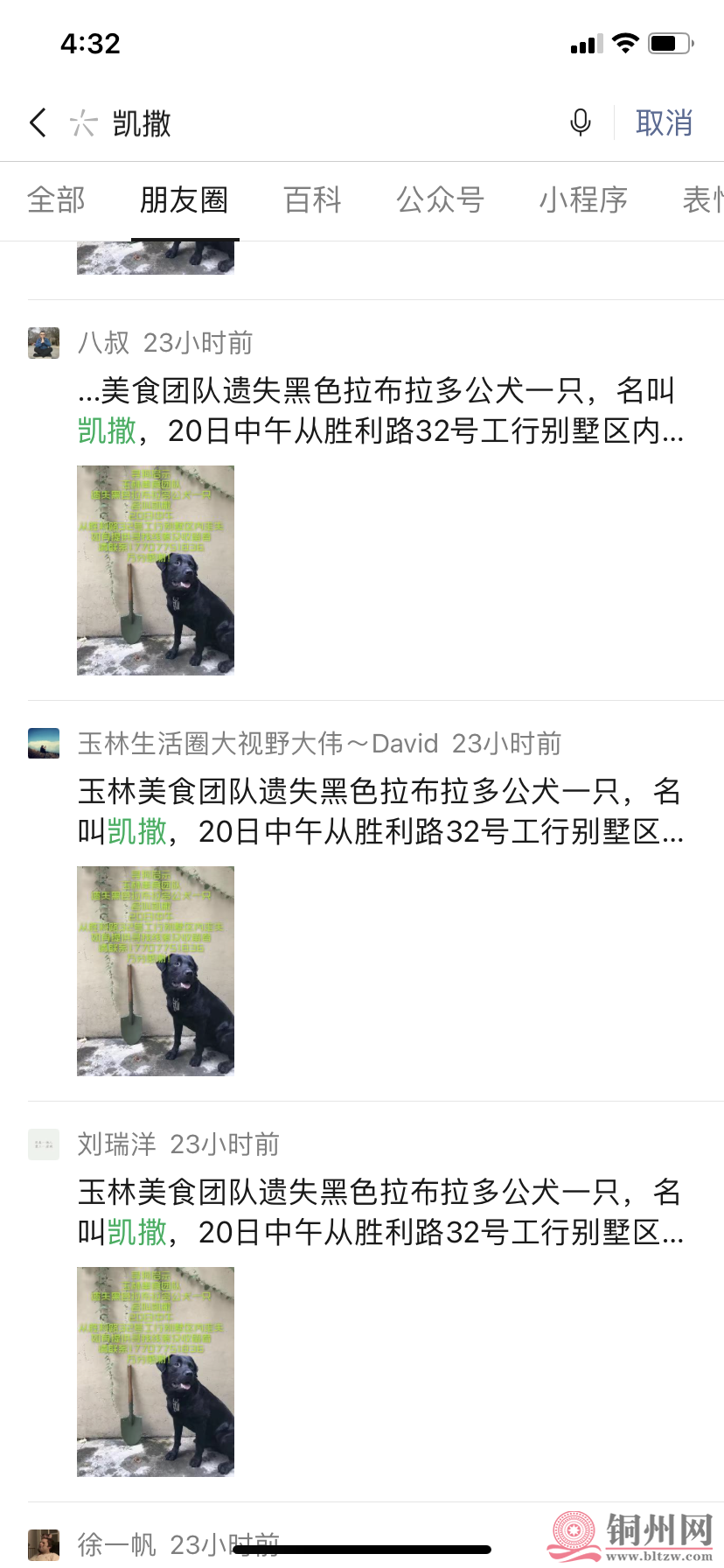This screenshot has height=1568, width=724.
Task: Open 刘瑞洋's profile avatar
Action: point(43,1144)
